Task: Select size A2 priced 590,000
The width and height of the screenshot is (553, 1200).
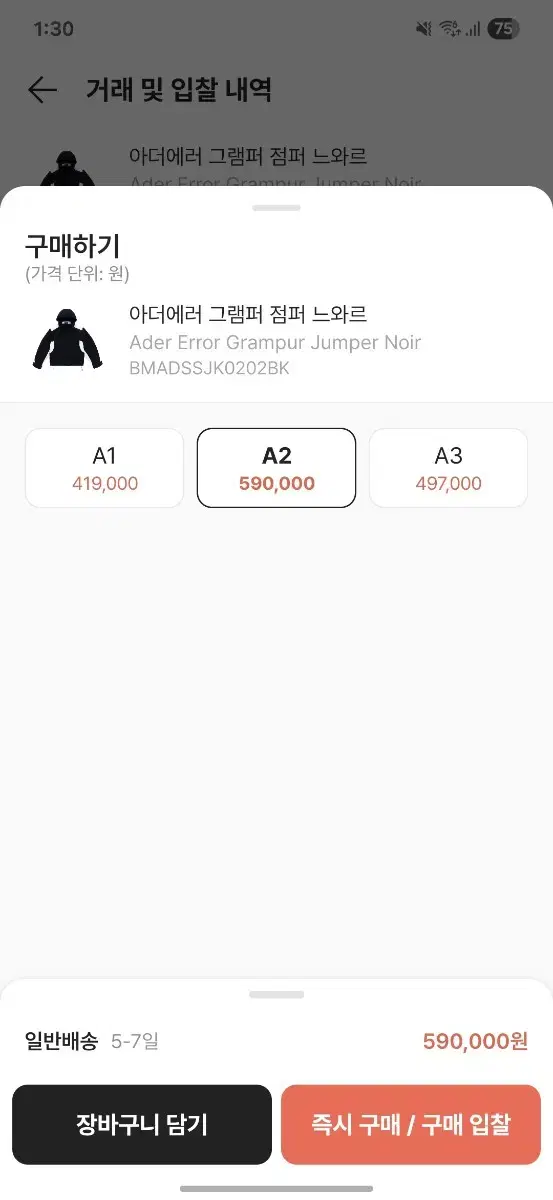Action: pyautogui.click(x=276, y=468)
